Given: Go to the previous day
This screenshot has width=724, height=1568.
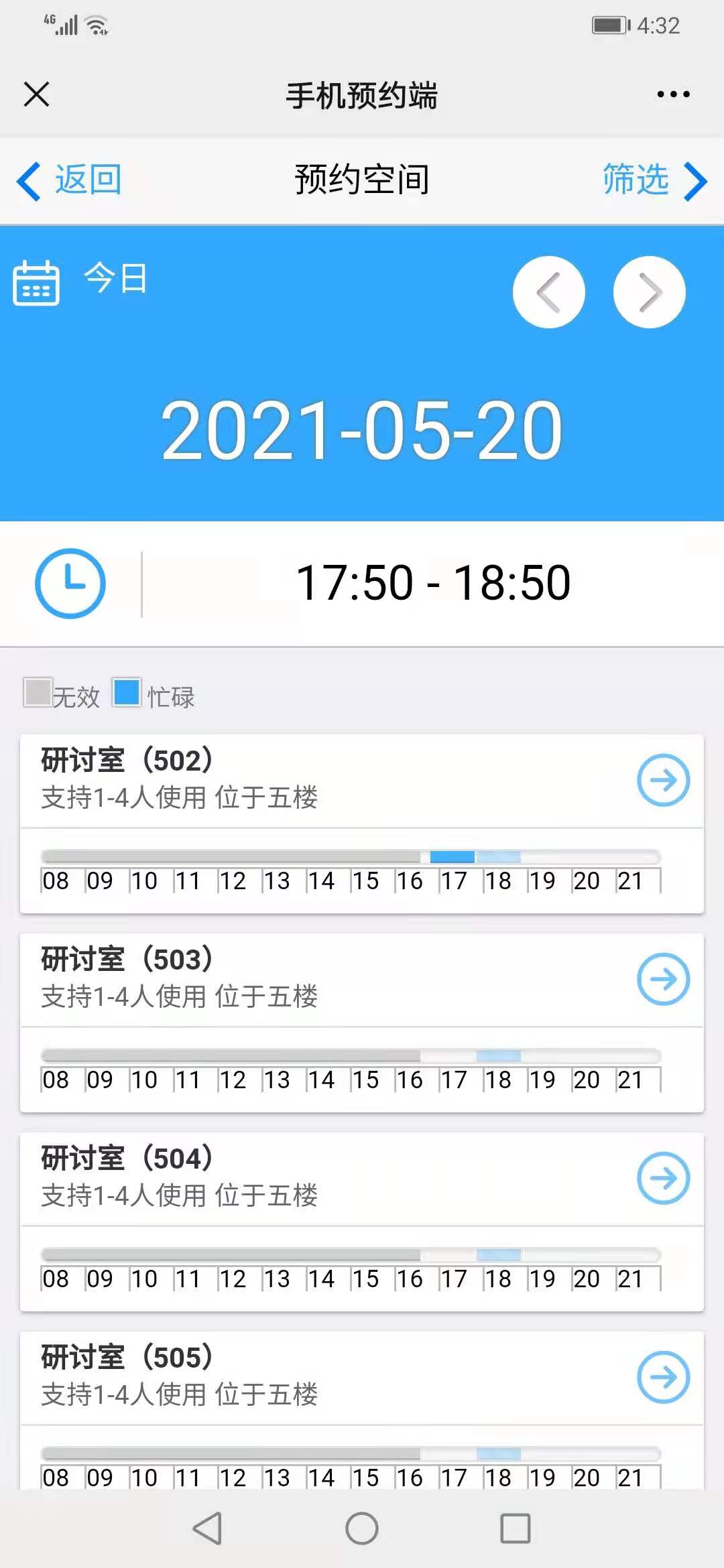Looking at the screenshot, I should [x=549, y=292].
